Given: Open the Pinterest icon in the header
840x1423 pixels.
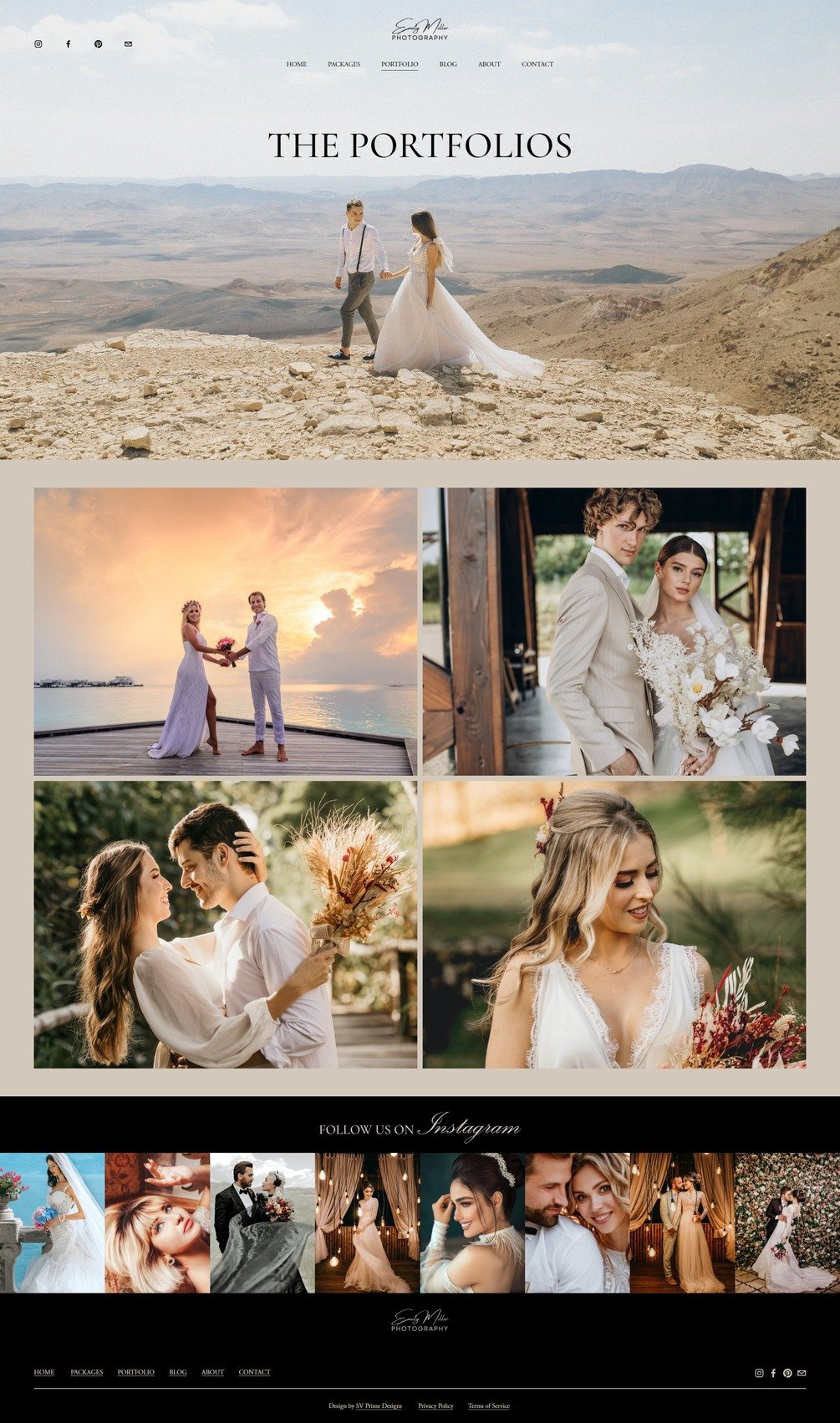Looking at the screenshot, I should pyautogui.click(x=98, y=44).
